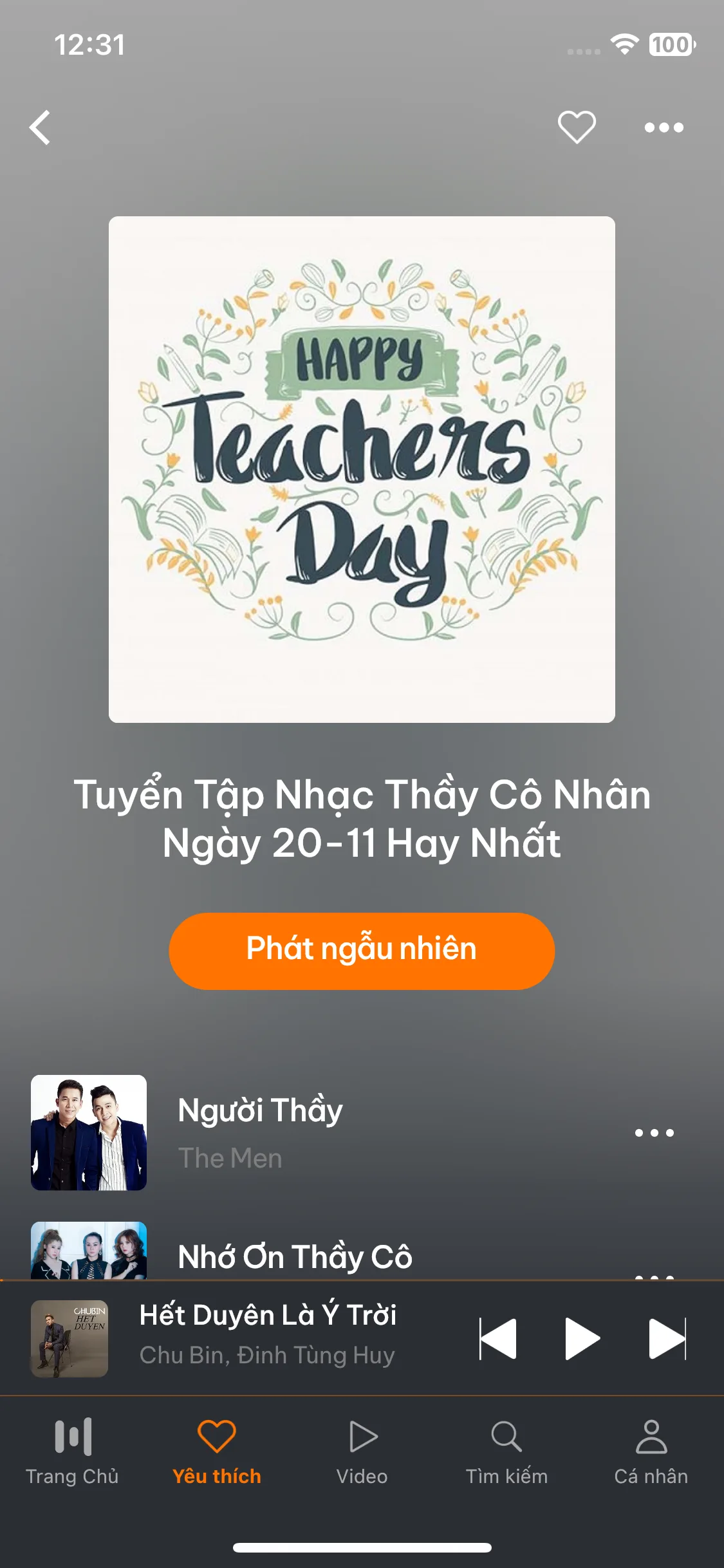
Task: Add this playlist to favorites with heart
Action: click(577, 127)
